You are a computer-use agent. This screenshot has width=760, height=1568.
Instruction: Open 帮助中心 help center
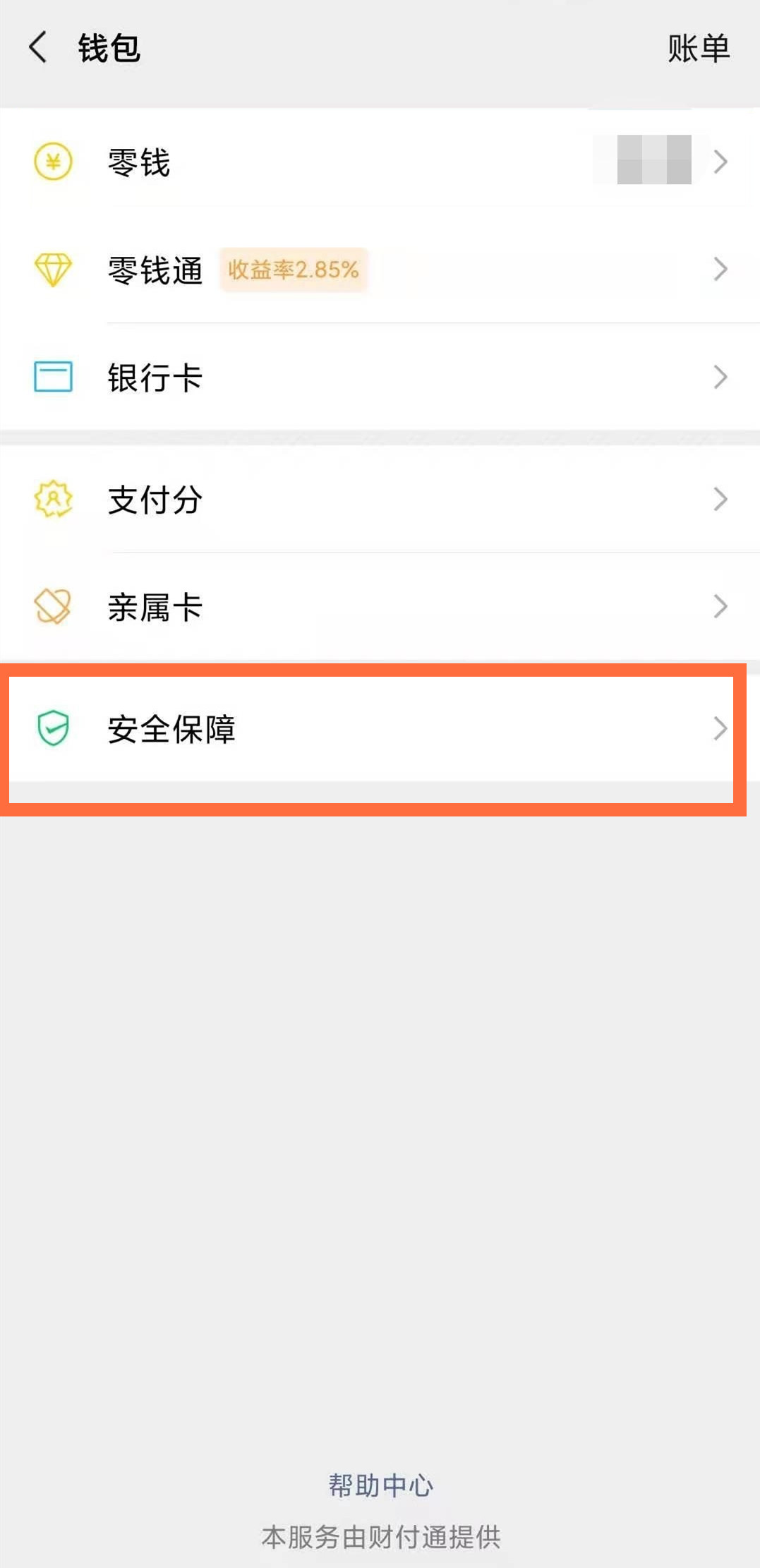(x=380, y=1484)
